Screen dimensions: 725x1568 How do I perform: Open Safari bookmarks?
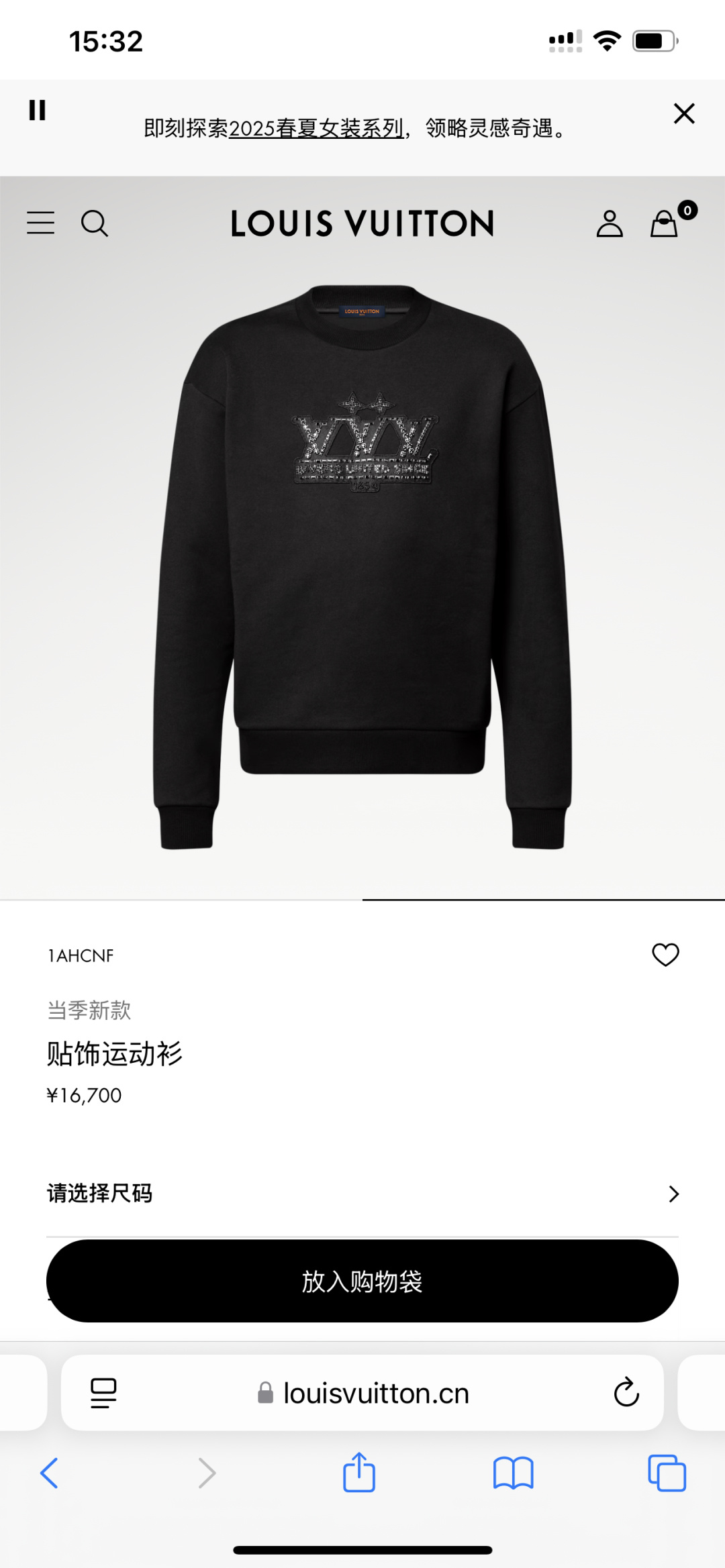click(513, 1473)
